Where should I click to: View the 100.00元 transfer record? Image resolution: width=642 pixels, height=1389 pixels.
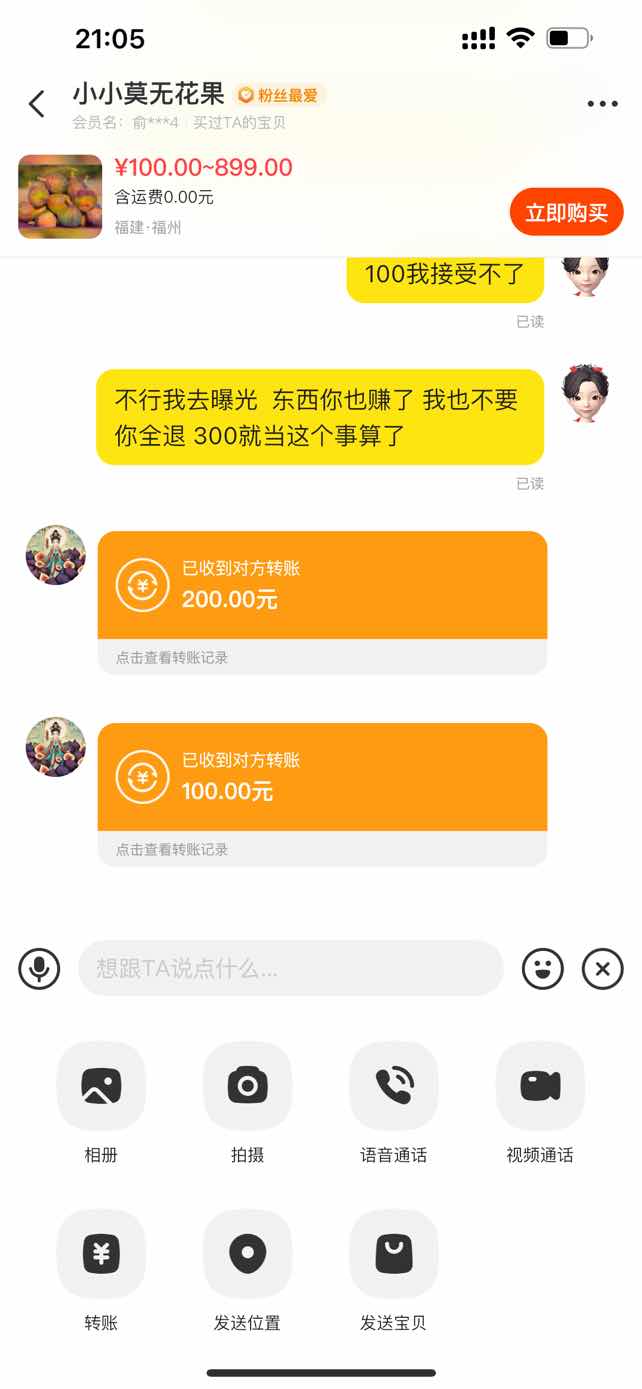click(x=322, y=793)
